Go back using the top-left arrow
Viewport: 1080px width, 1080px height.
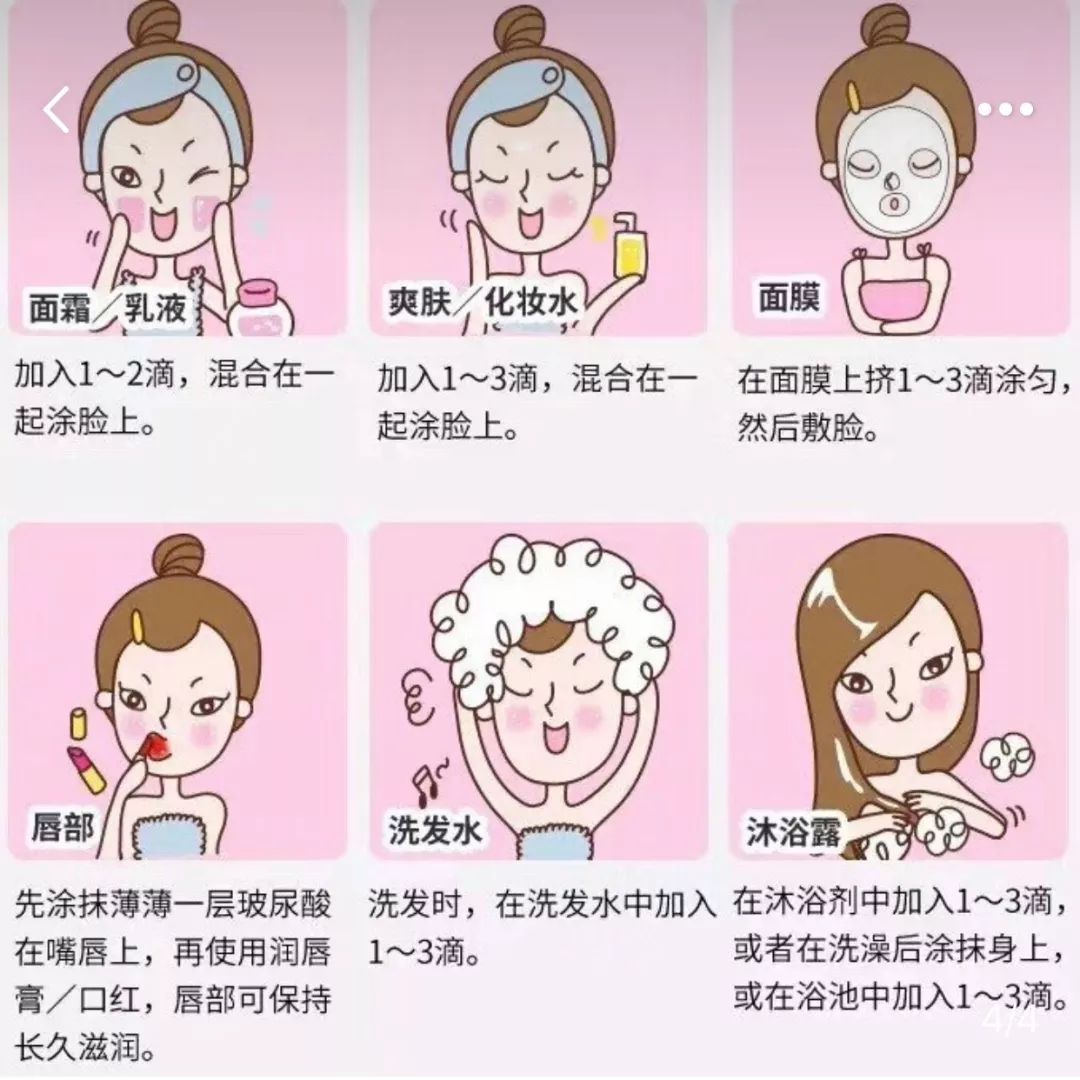click(x=57, y=109)
